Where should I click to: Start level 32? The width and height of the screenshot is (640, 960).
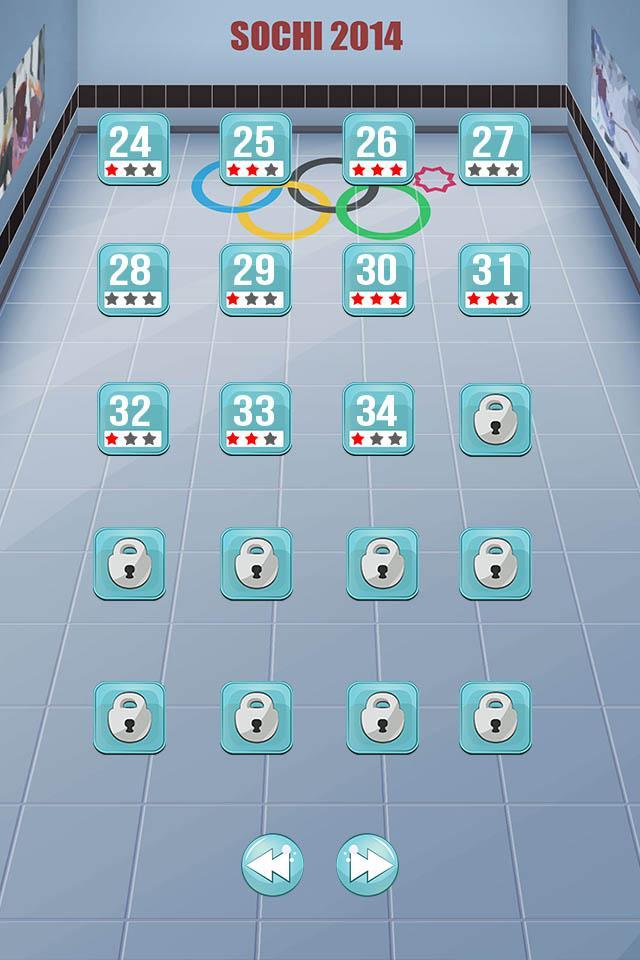click(x=133, y=418)
